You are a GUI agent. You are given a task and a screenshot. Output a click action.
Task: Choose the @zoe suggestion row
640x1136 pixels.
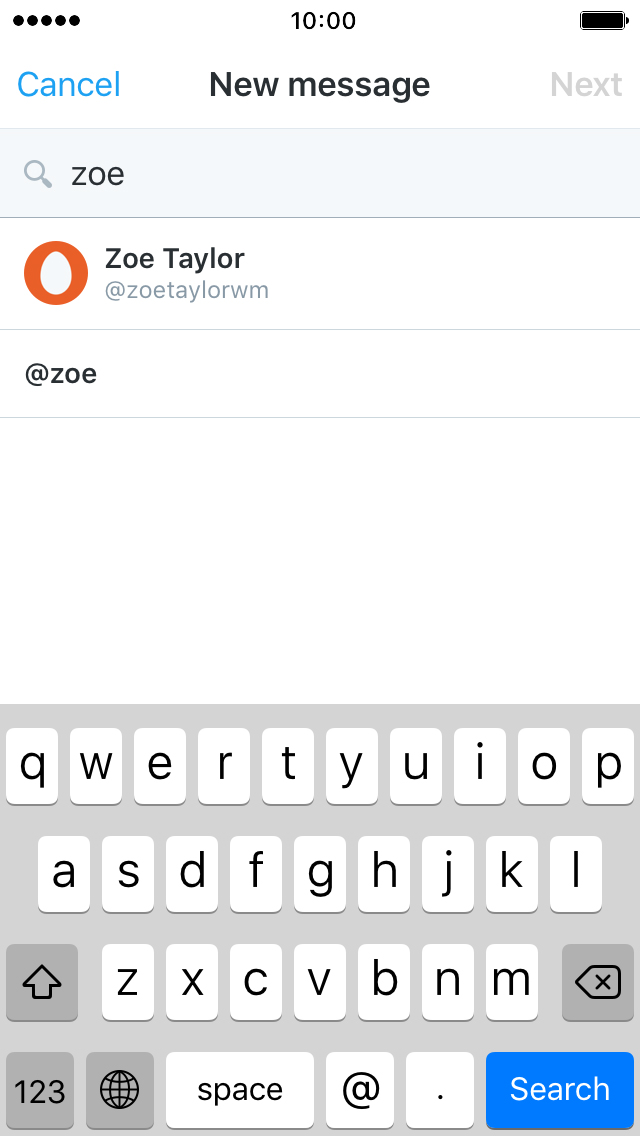[320, 374]
